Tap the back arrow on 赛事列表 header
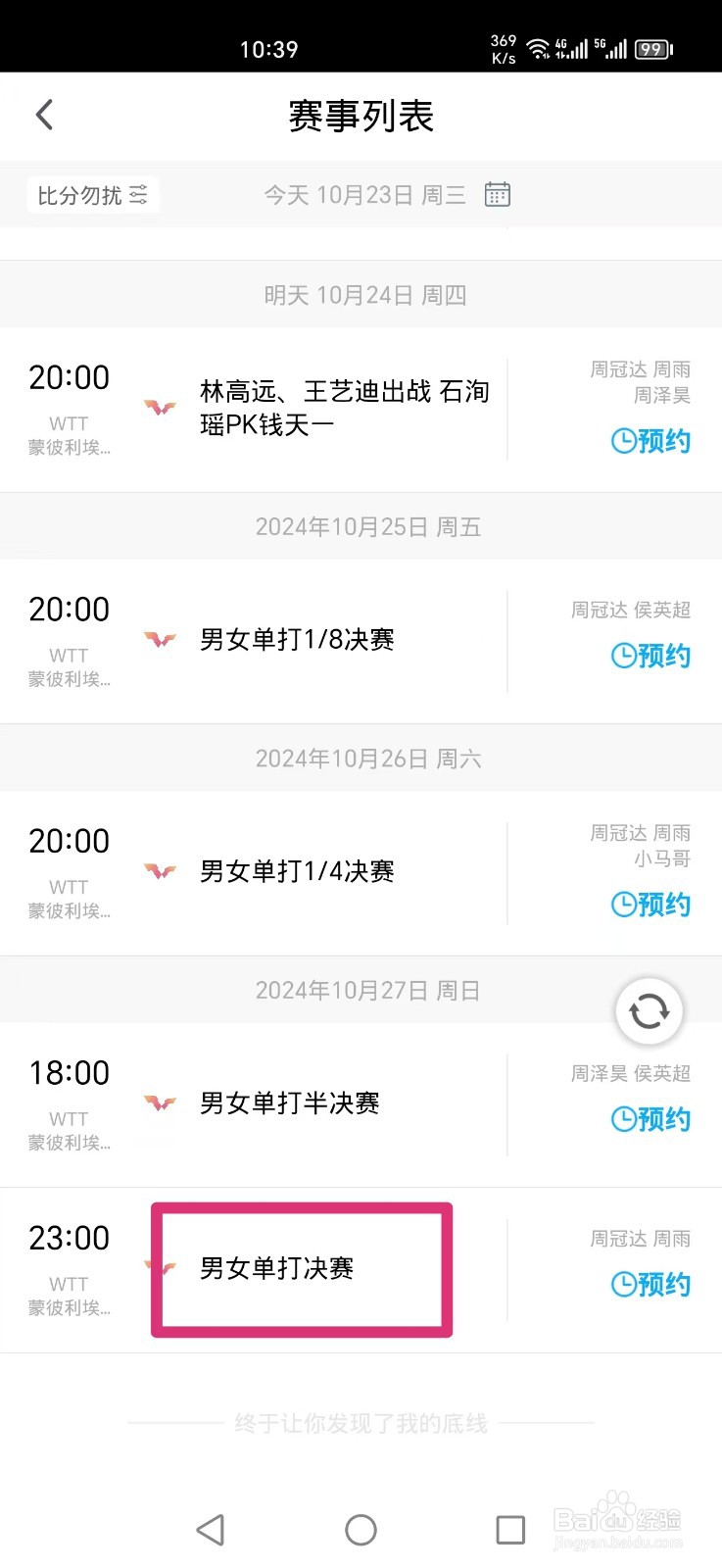 point(43,115)
